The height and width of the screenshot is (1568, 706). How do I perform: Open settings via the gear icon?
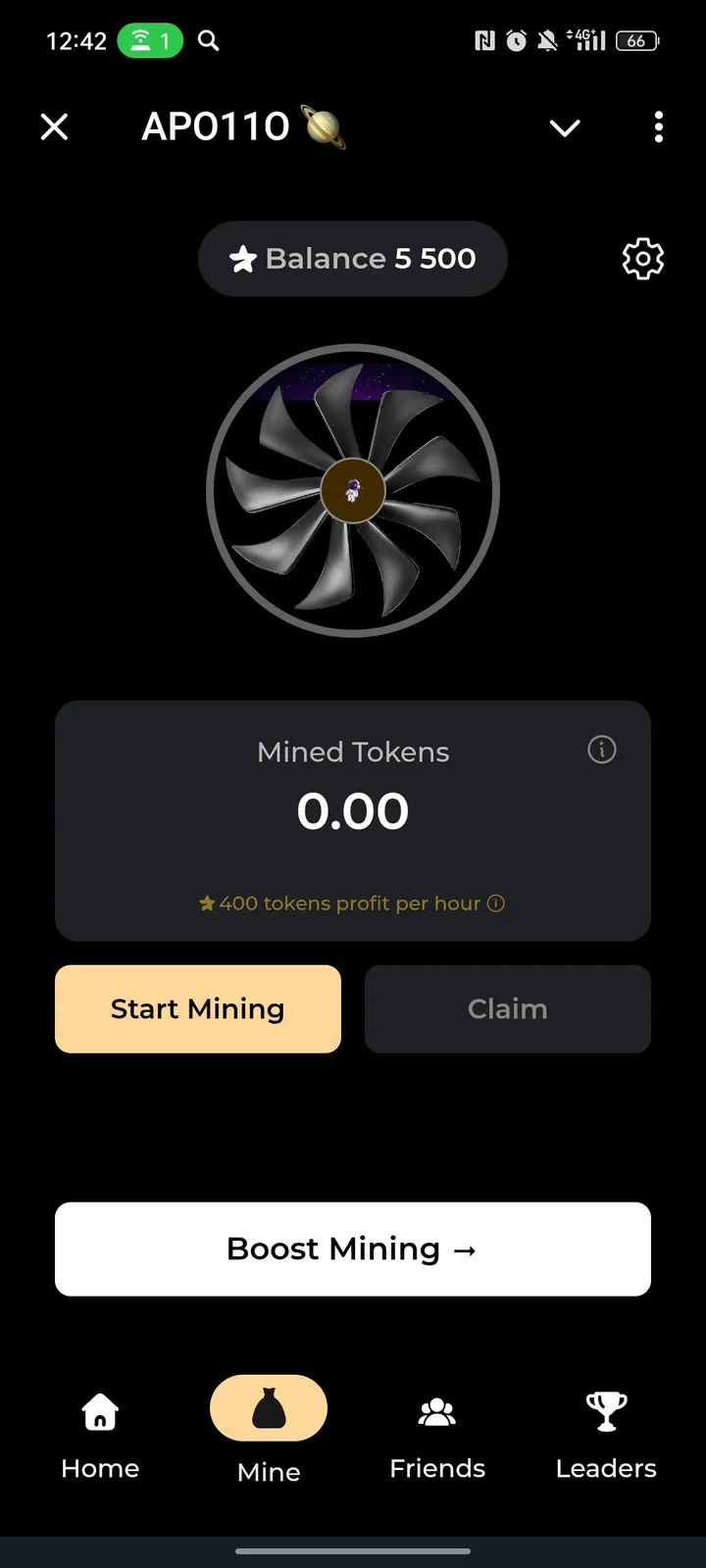643,259
